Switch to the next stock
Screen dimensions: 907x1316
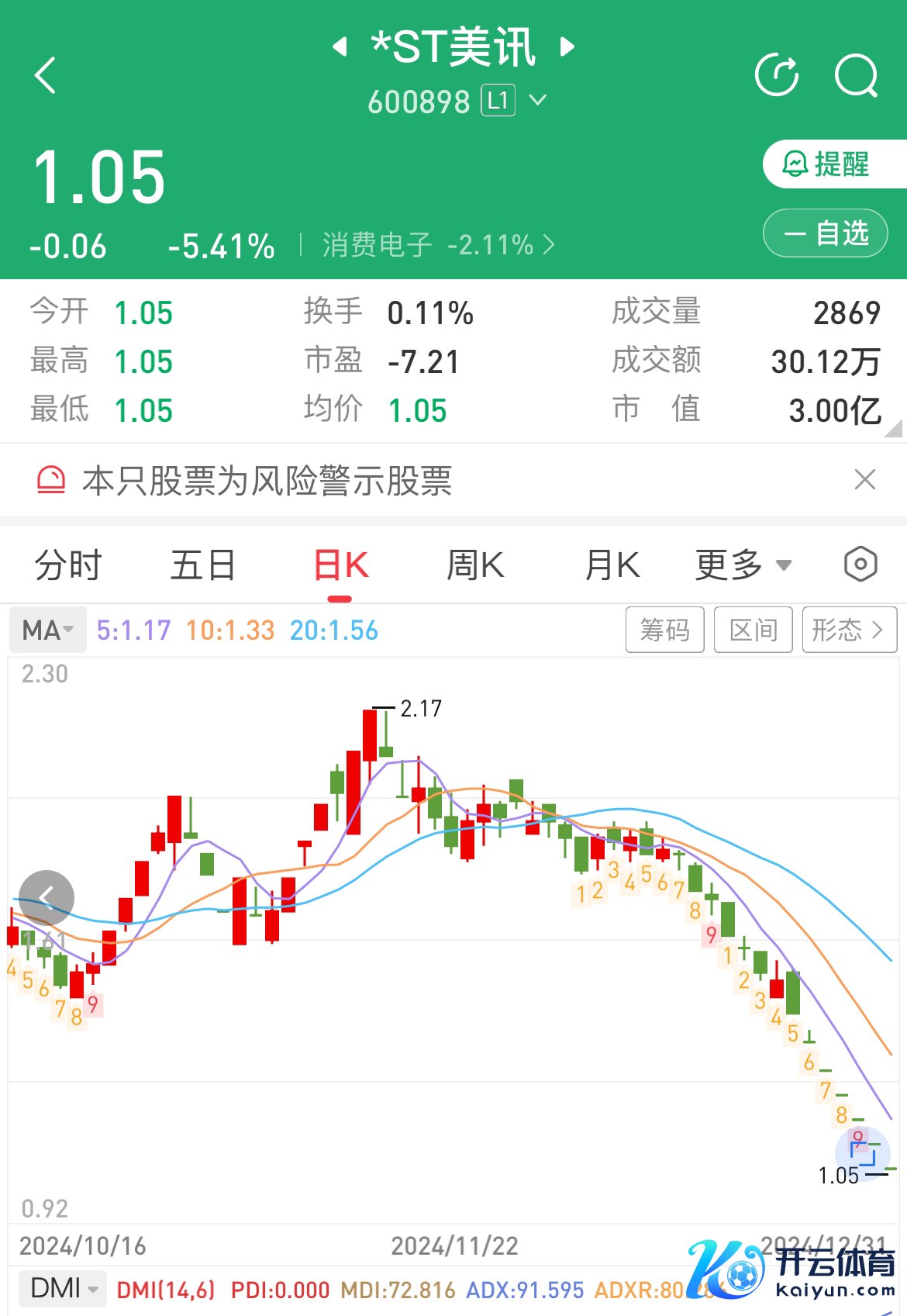567,47
